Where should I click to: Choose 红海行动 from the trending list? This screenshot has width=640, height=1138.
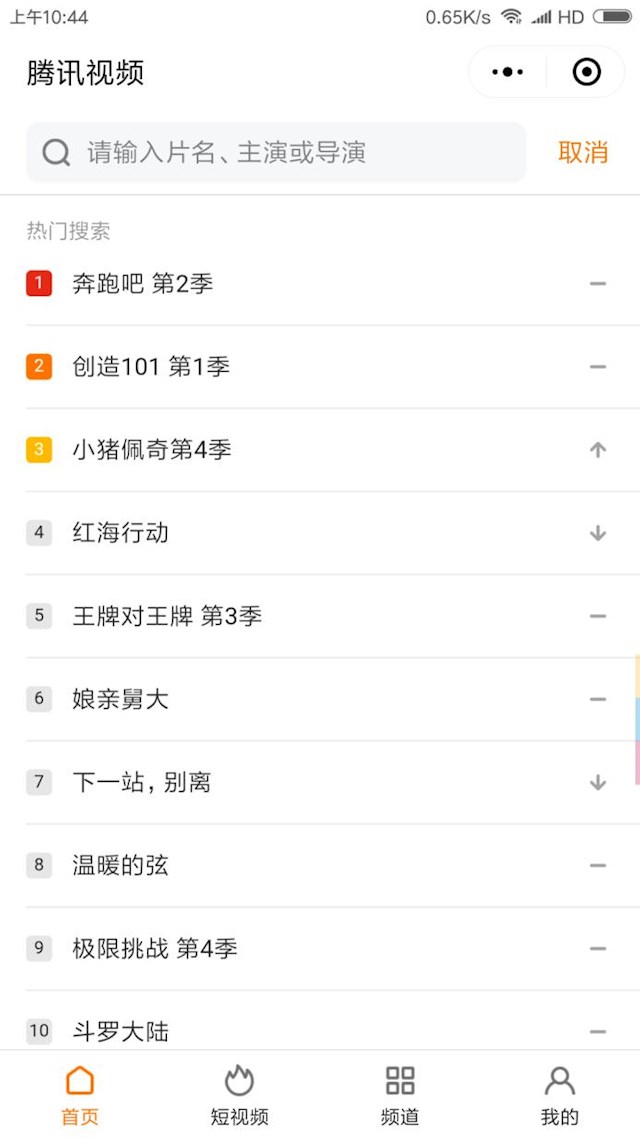319,533
